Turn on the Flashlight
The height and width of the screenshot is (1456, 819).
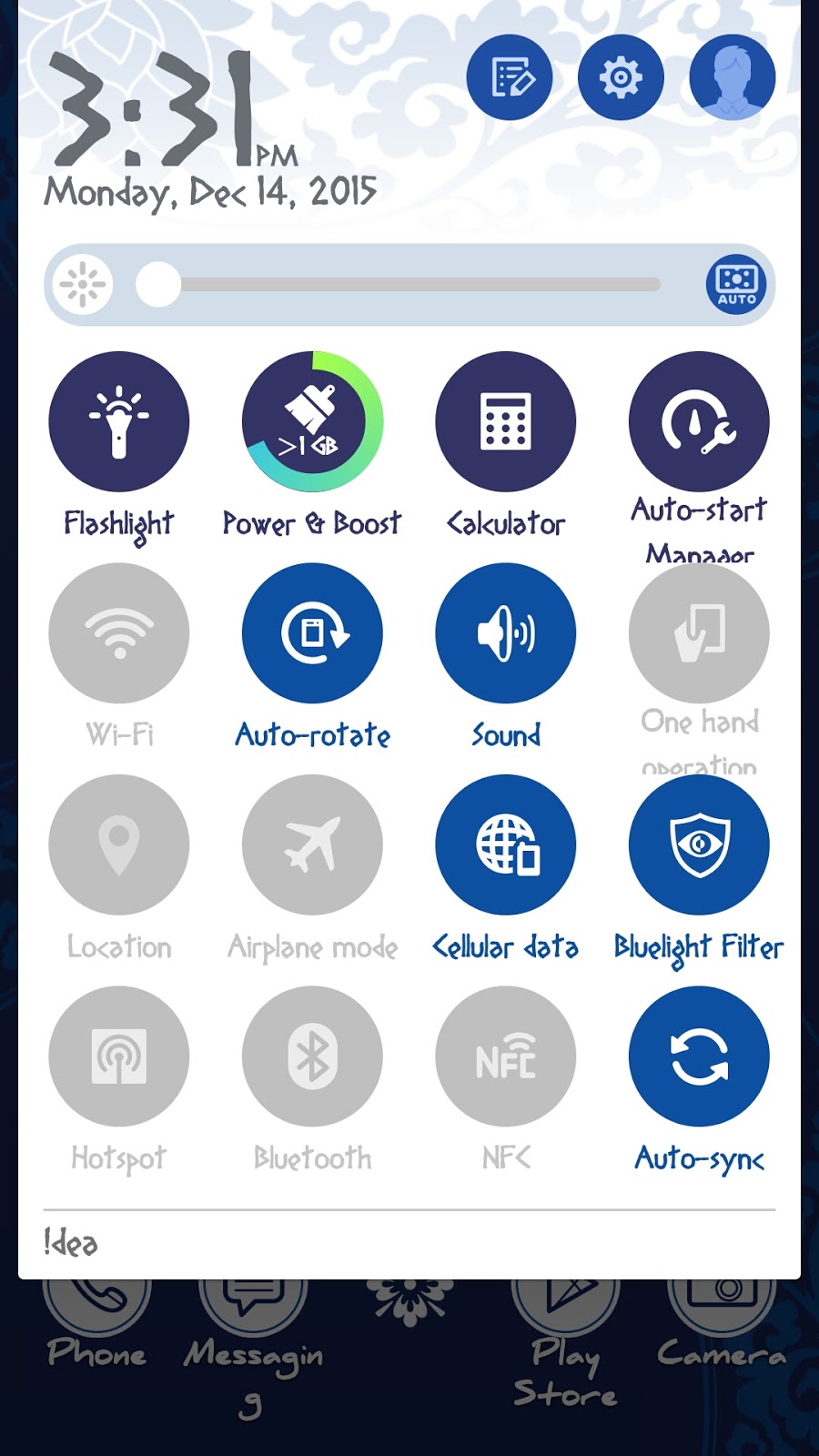(119, 422)
